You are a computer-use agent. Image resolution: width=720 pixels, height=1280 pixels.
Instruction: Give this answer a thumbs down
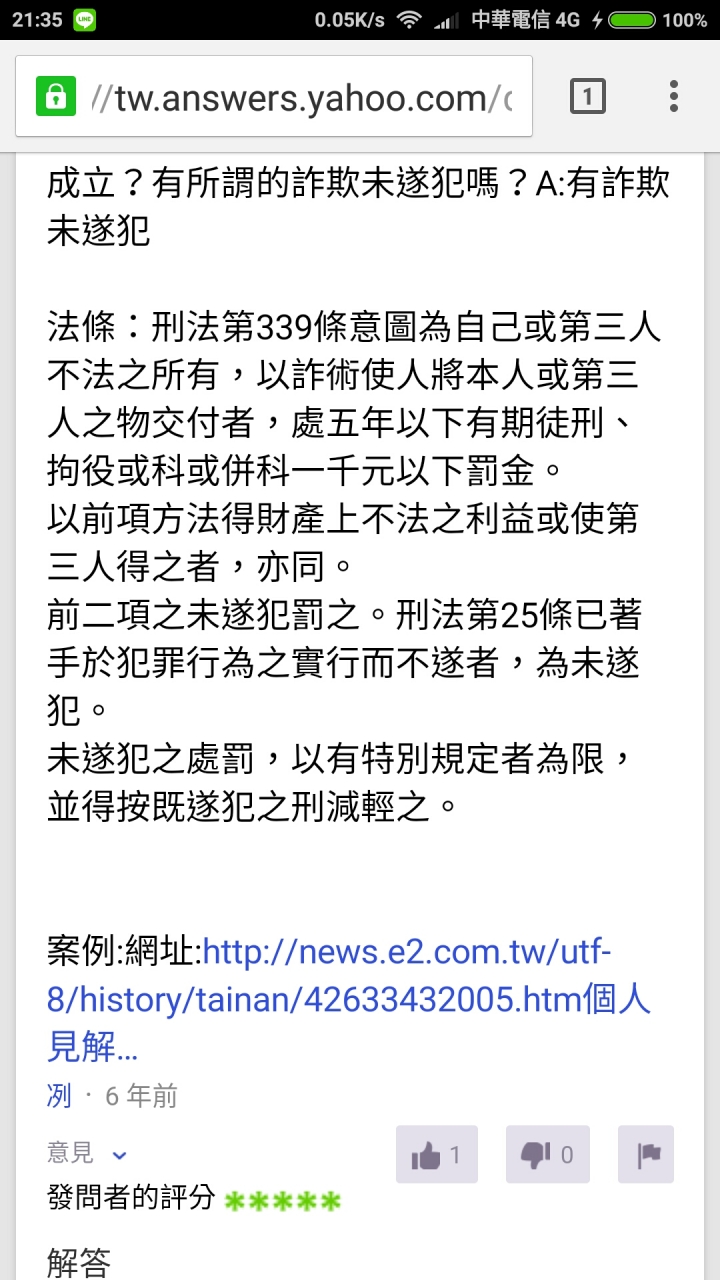pos(547,1155)
